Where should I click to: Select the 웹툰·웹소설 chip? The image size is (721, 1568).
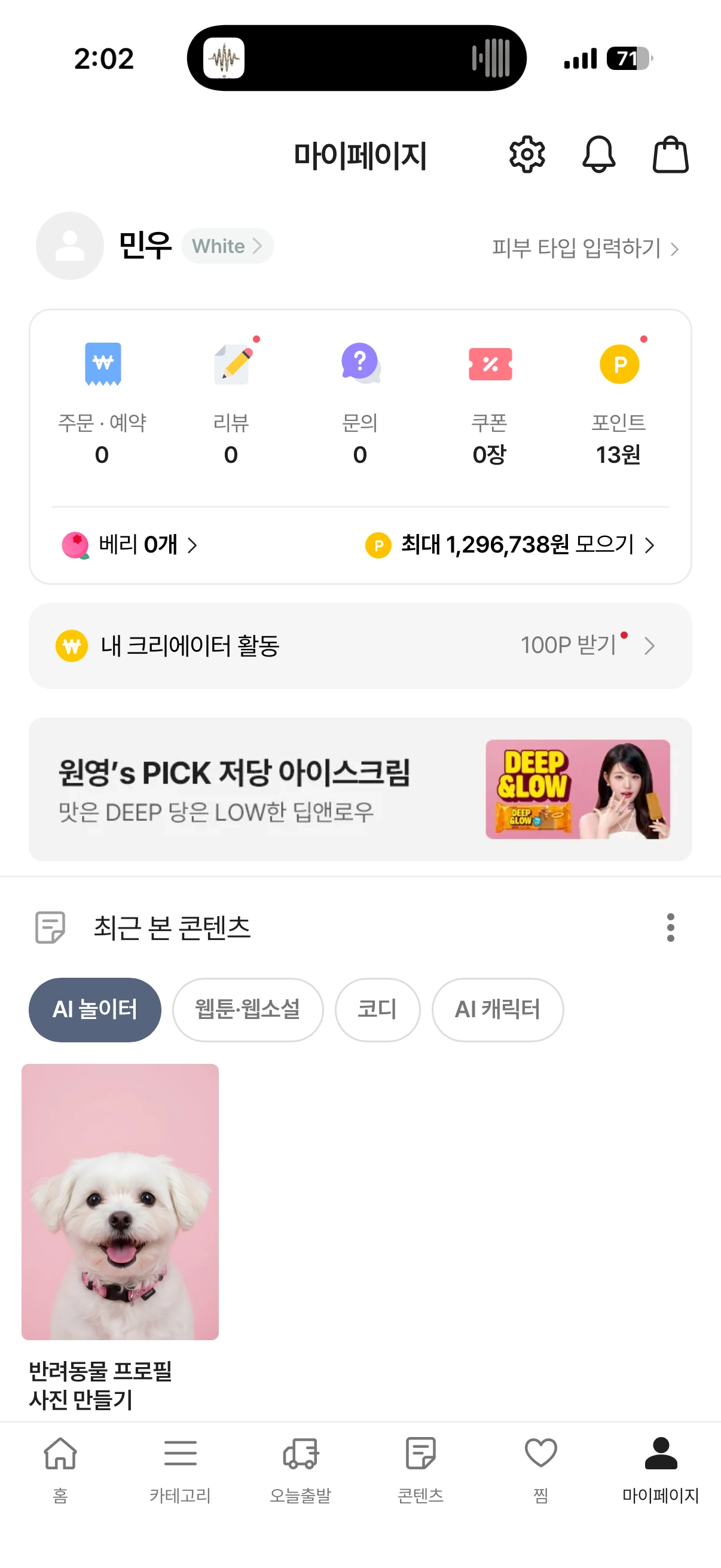click(248, 1010)
